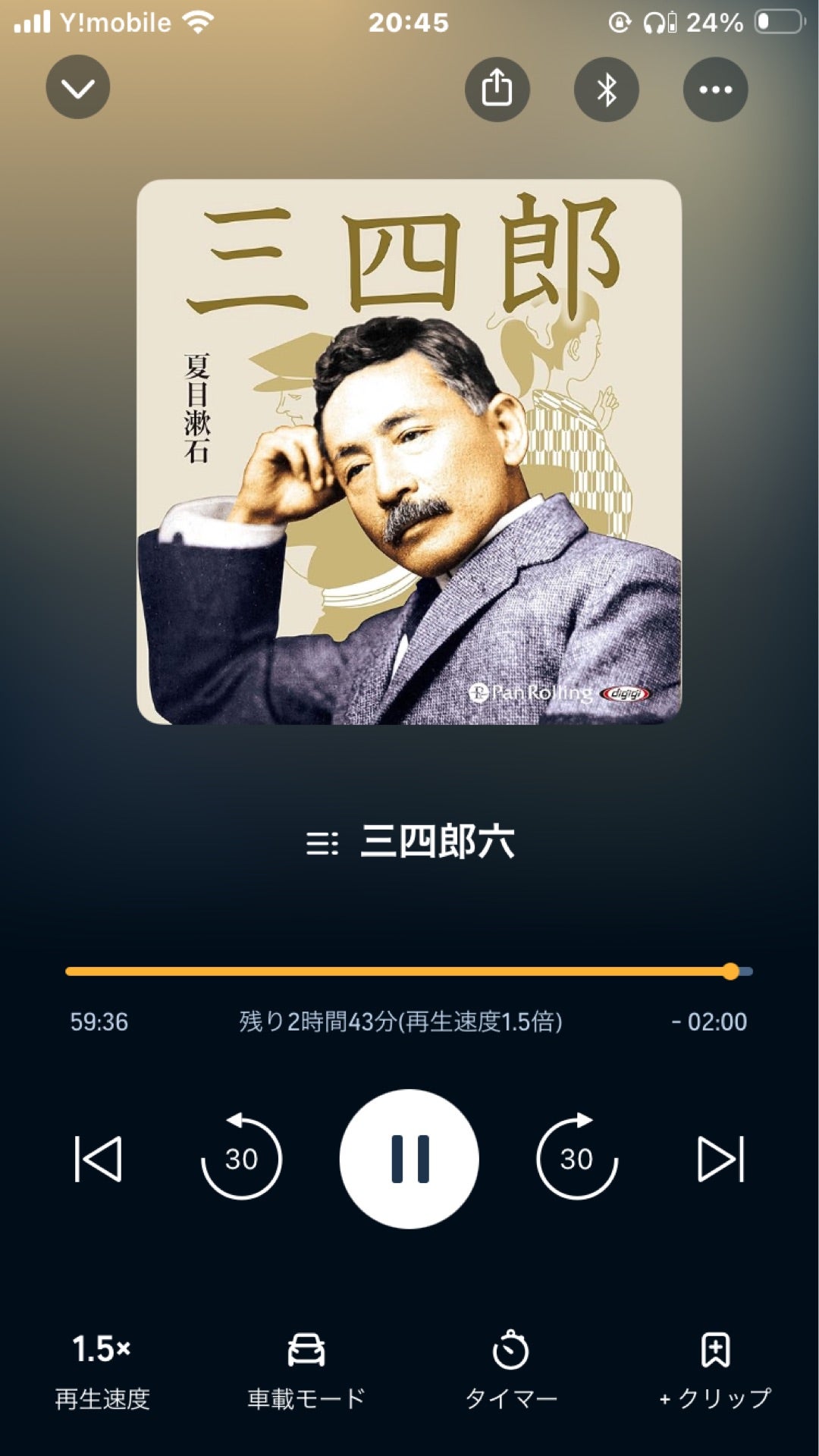Open the chapter list beside 三四郎六
The width and height of the screenshot is (819, 1456).
(x=322, y=842)
